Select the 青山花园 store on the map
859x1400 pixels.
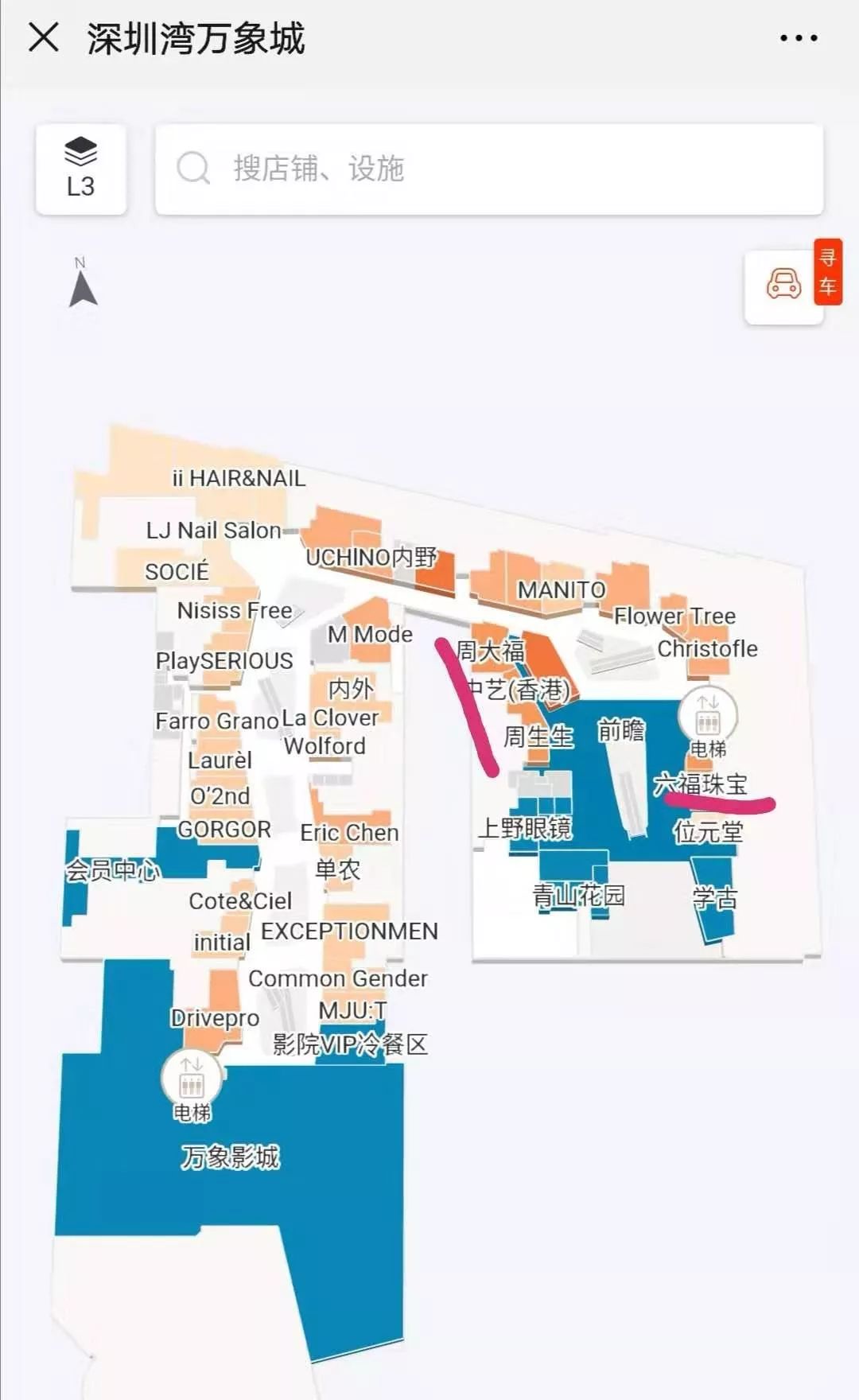pos(578,895)
